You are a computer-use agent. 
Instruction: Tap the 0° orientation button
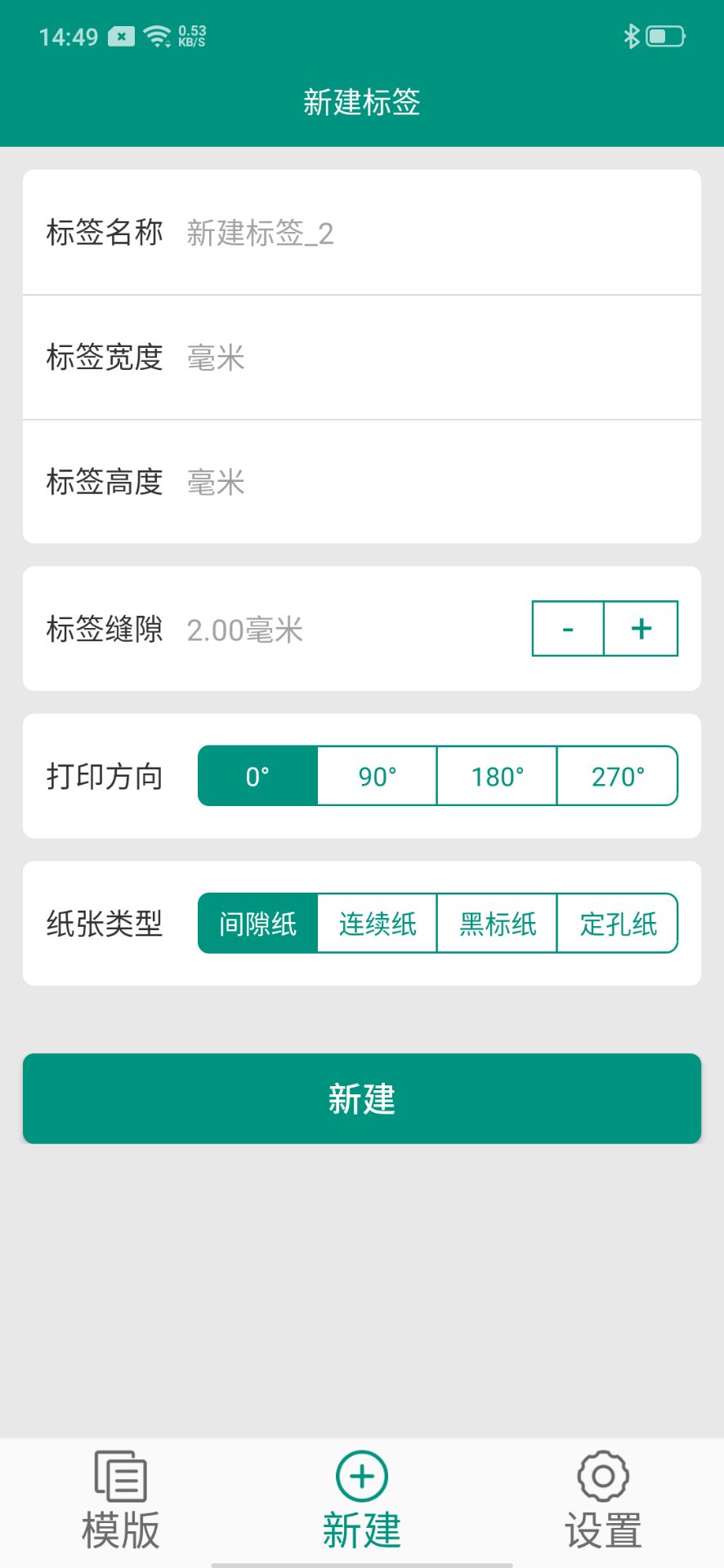(256, 777)
